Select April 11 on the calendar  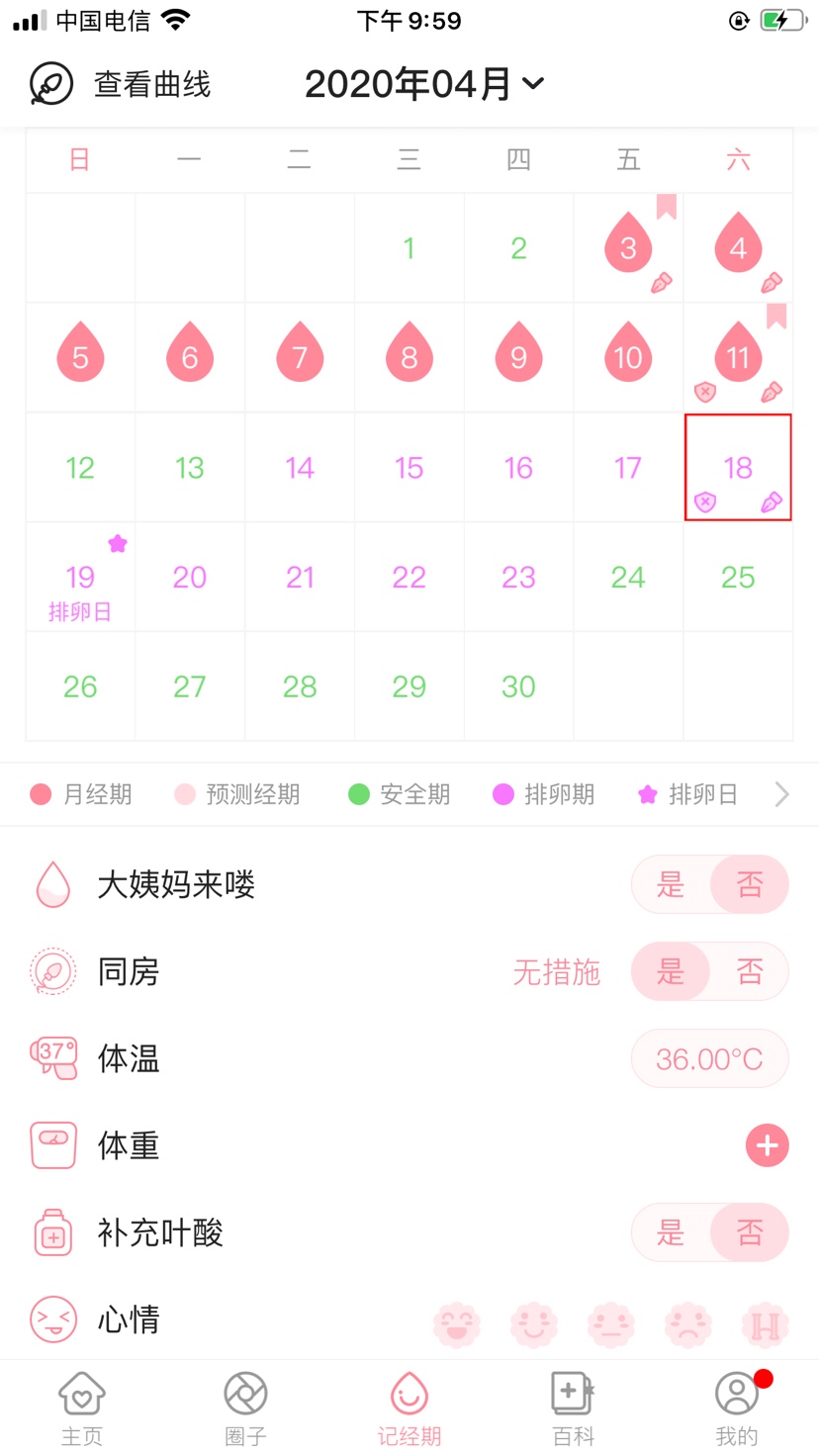(x=738, y=357)
